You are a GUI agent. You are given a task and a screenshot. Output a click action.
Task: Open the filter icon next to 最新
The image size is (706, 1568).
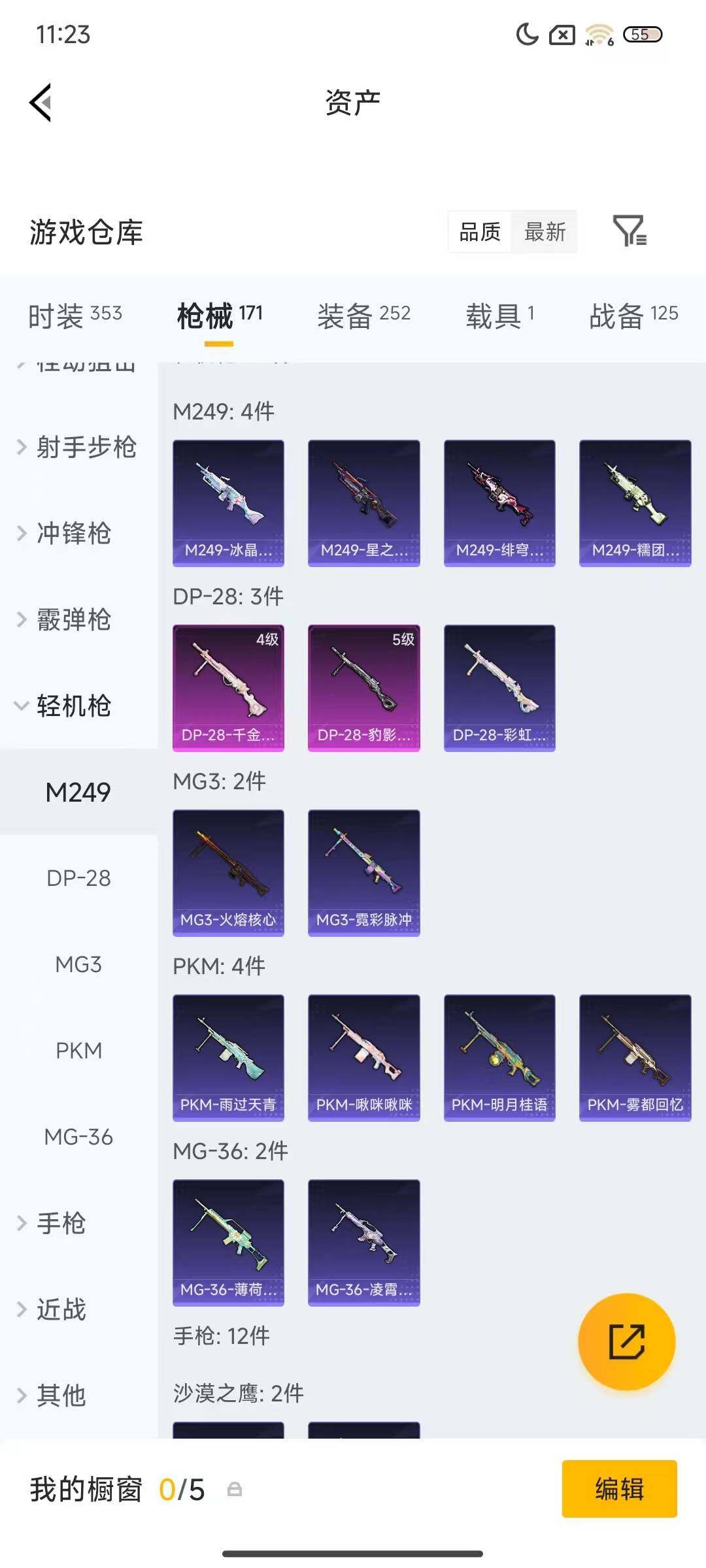coord(629,231)
